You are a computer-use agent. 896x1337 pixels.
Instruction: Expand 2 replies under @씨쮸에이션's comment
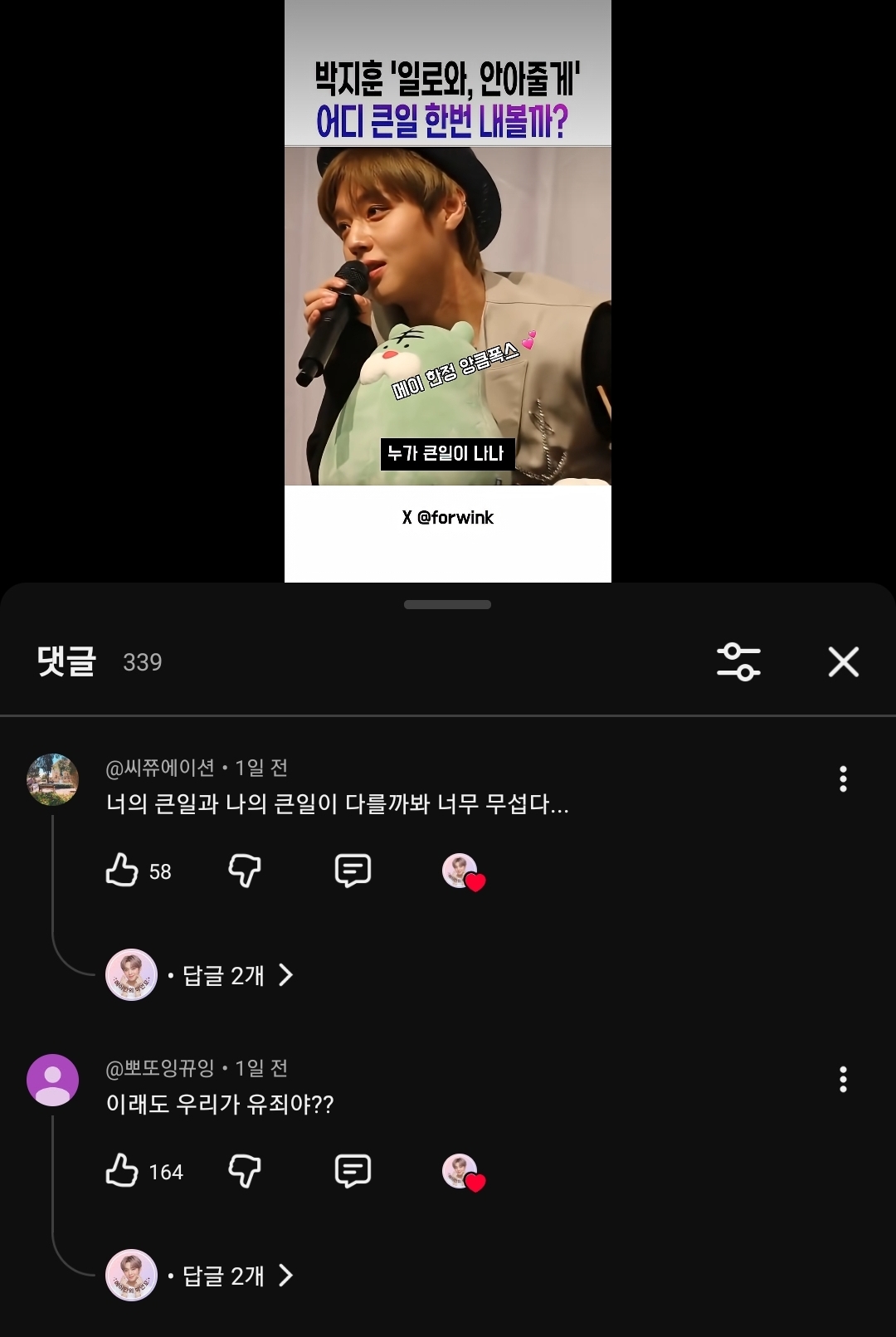click(224, 975)
